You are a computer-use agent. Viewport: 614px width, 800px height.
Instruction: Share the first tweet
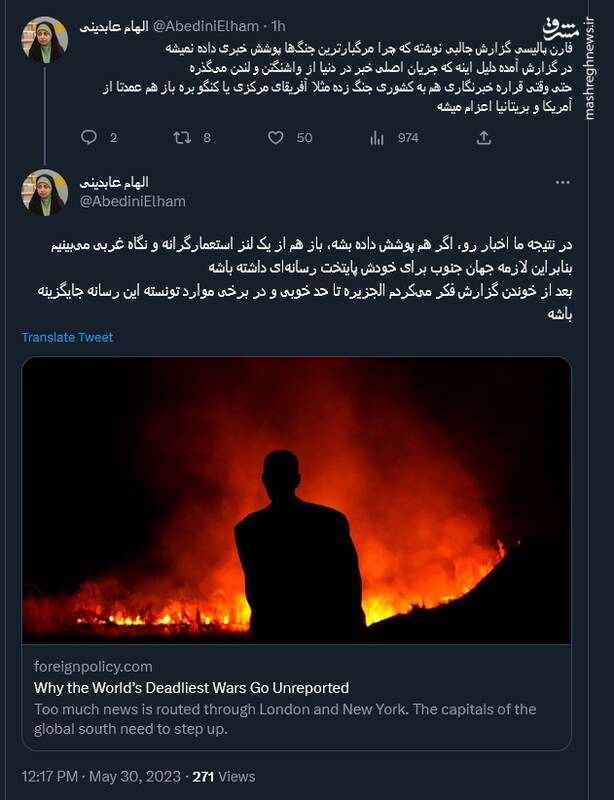pyautogui.click(x=484, y=138)
